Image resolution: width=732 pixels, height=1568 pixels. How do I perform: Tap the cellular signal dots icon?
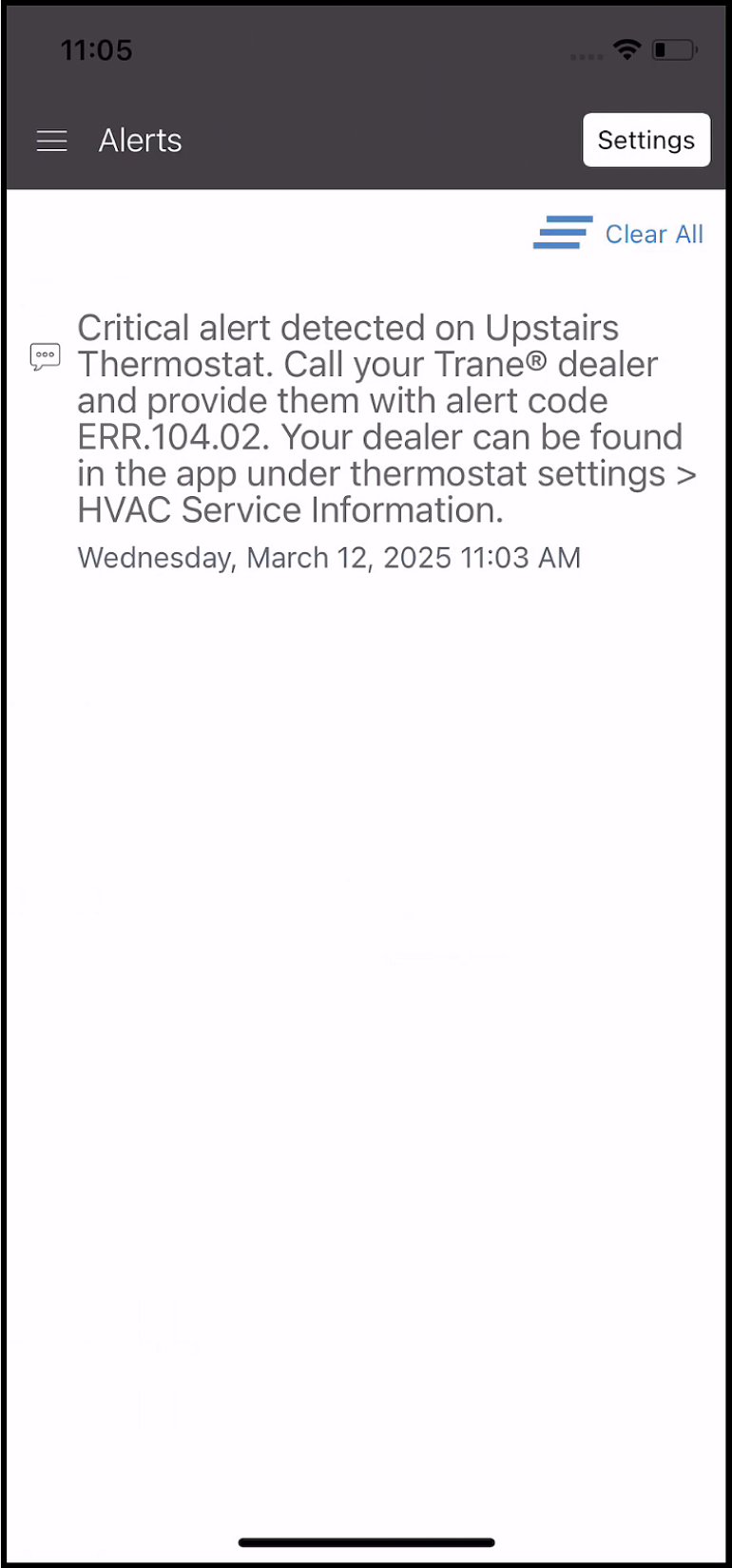pos(586,54)
